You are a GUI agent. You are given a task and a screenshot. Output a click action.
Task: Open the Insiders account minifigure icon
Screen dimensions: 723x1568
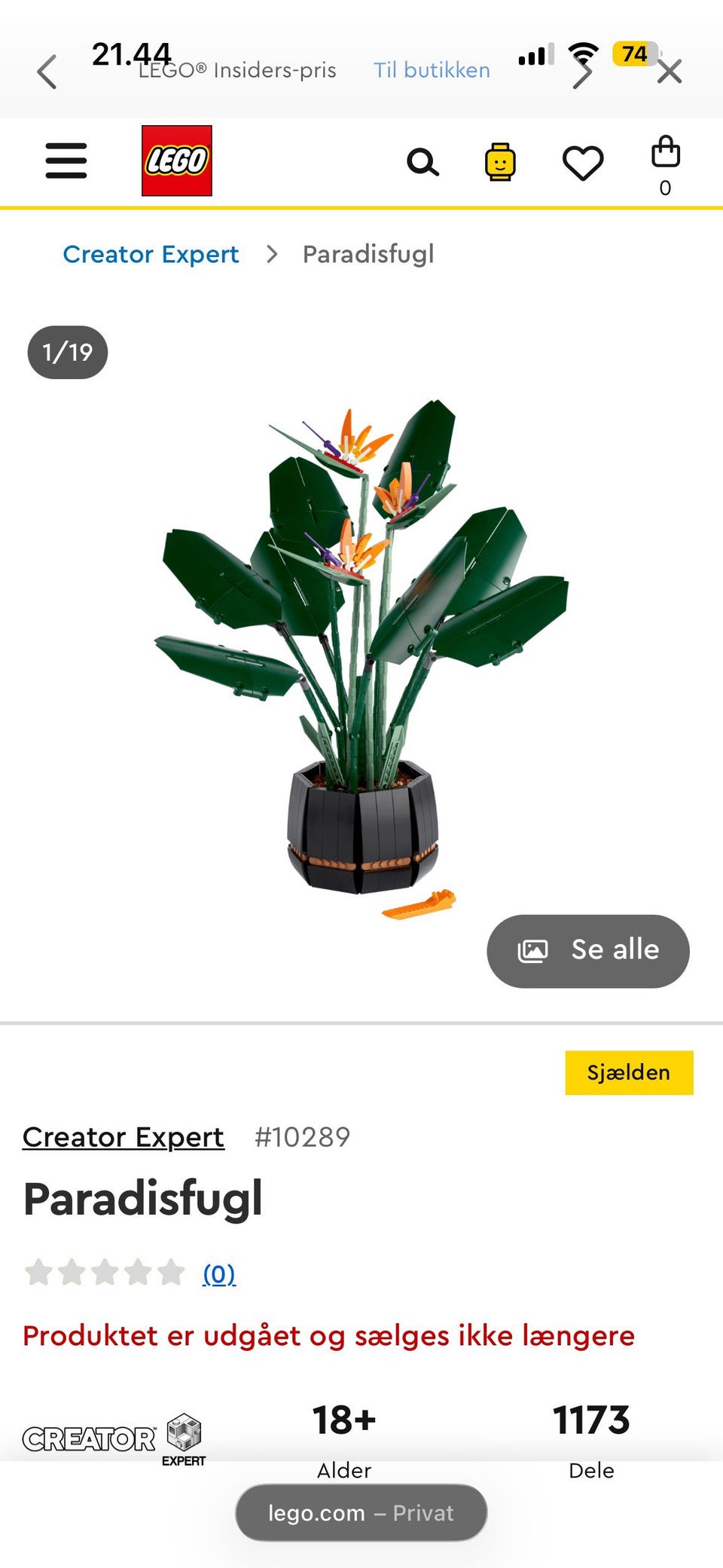(501, 160)
